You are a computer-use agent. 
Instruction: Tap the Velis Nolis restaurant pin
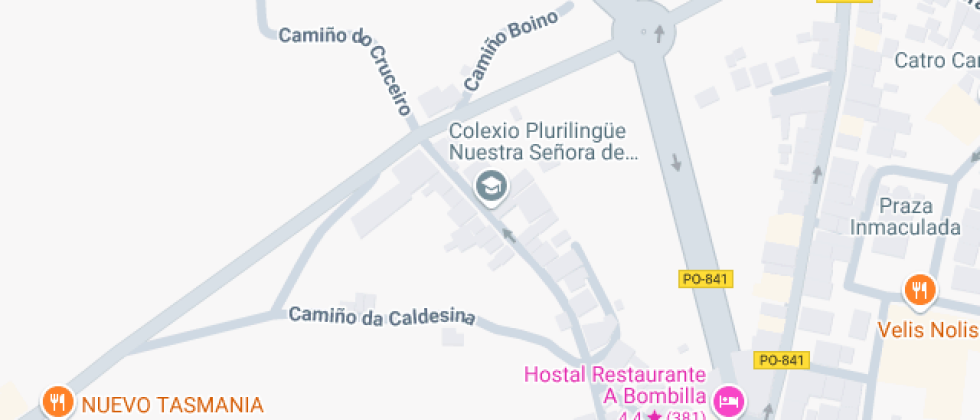pos(918,291)
